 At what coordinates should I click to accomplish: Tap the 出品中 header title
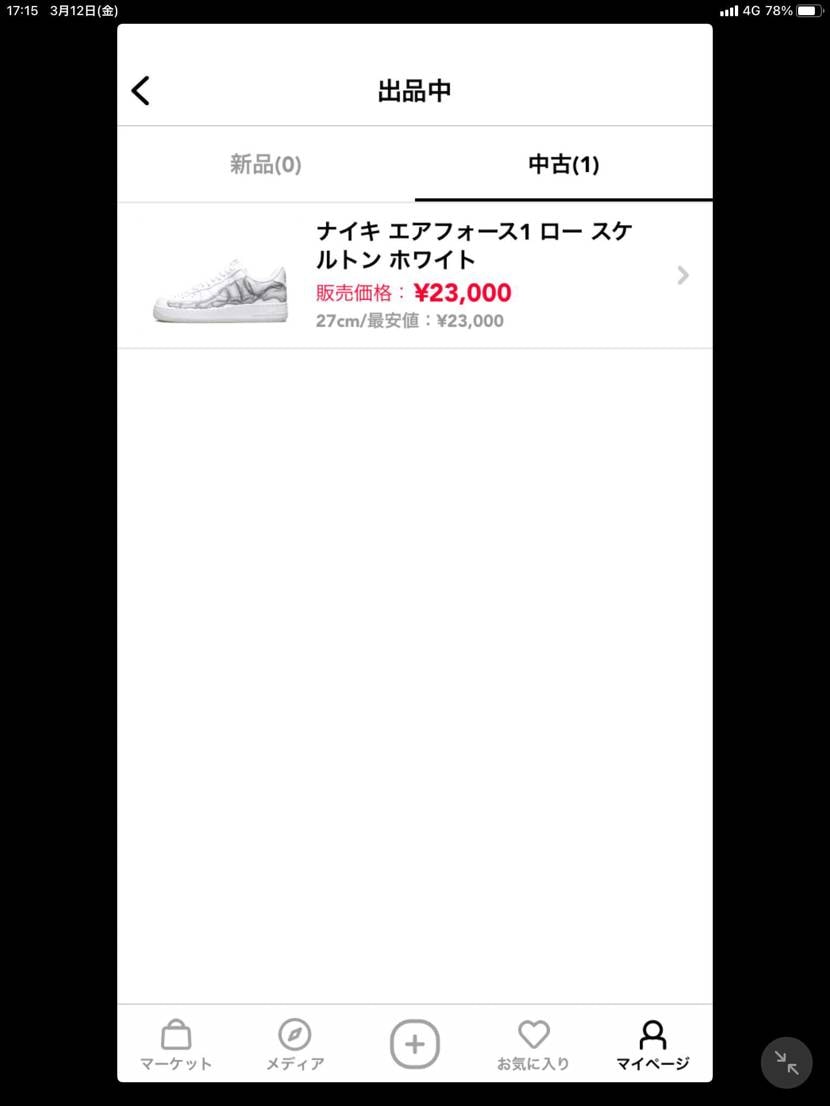414,90
